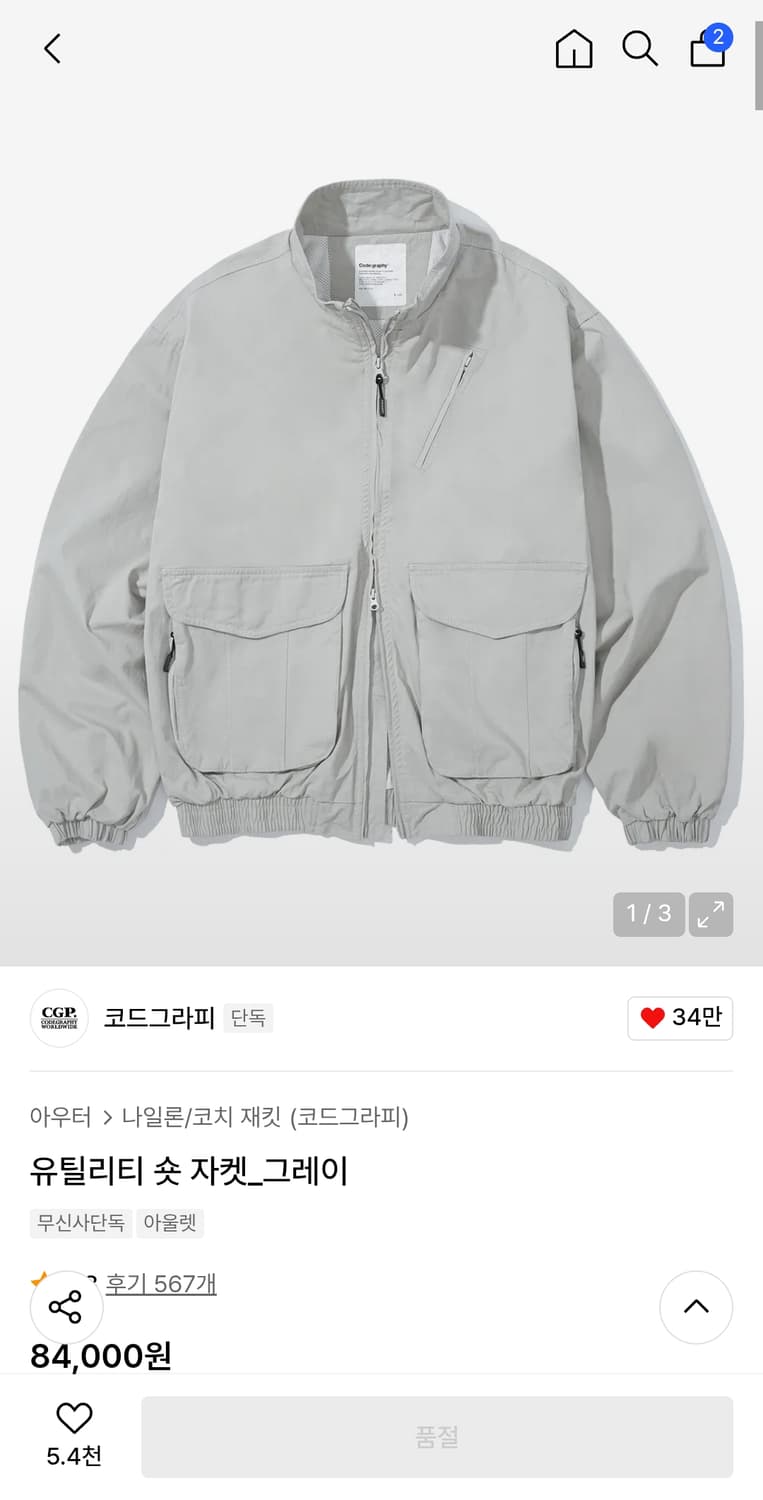Open the shopping bag with 2 items
763x1500 pixels.
pos(707,50)
